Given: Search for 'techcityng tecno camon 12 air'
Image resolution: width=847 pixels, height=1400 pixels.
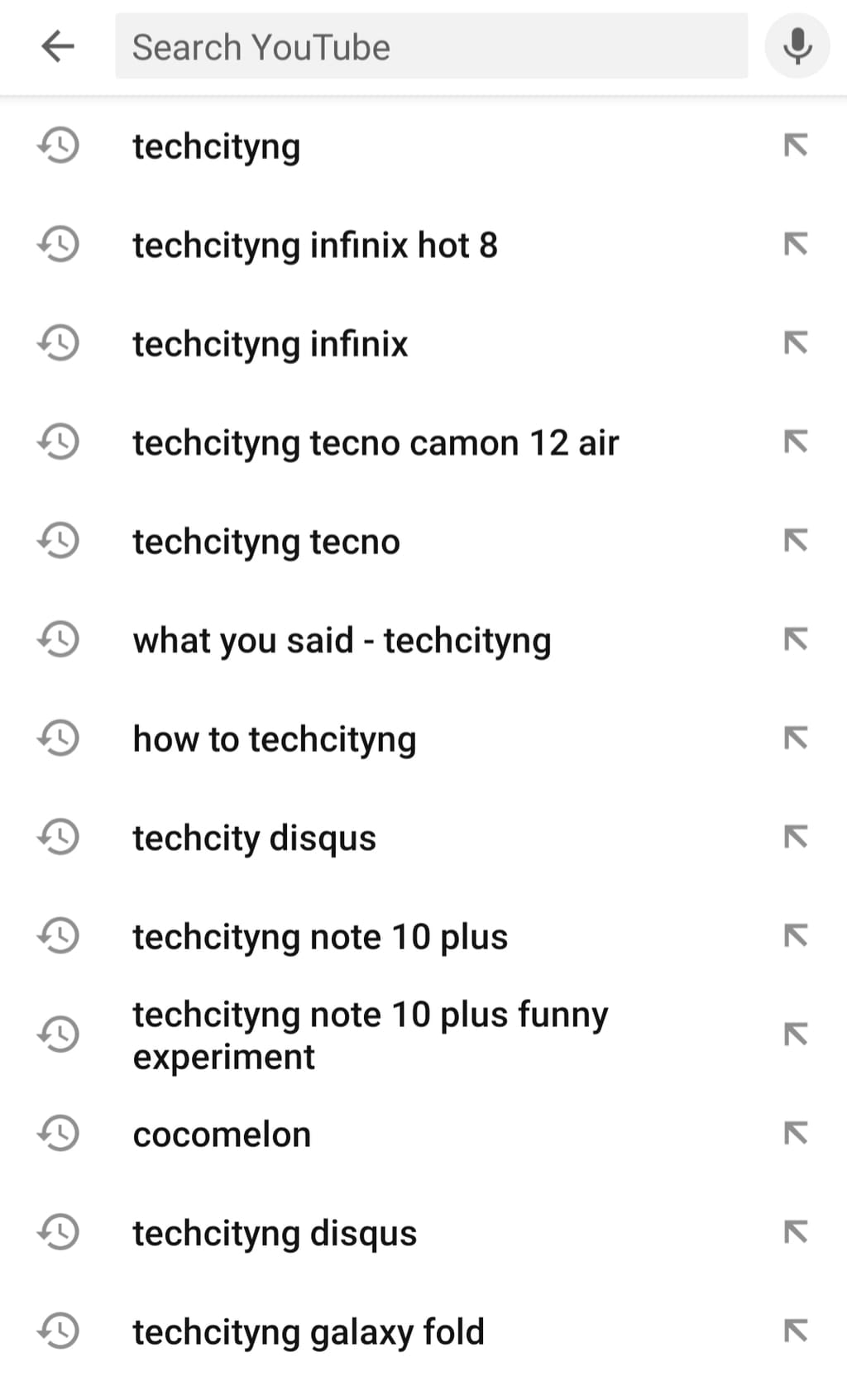Looking at the screenshot, I should 375,443.
